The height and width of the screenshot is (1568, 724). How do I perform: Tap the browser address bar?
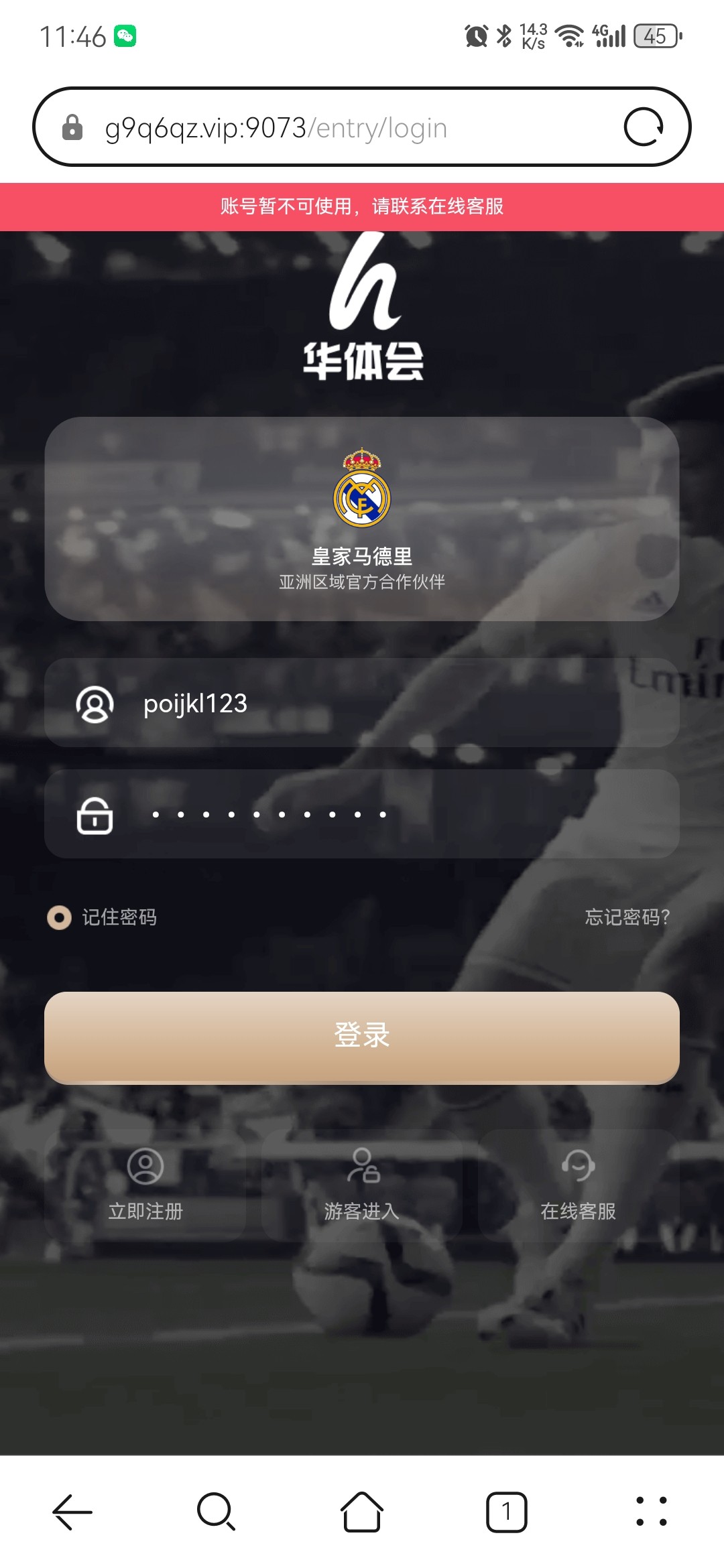click(335, 127)
